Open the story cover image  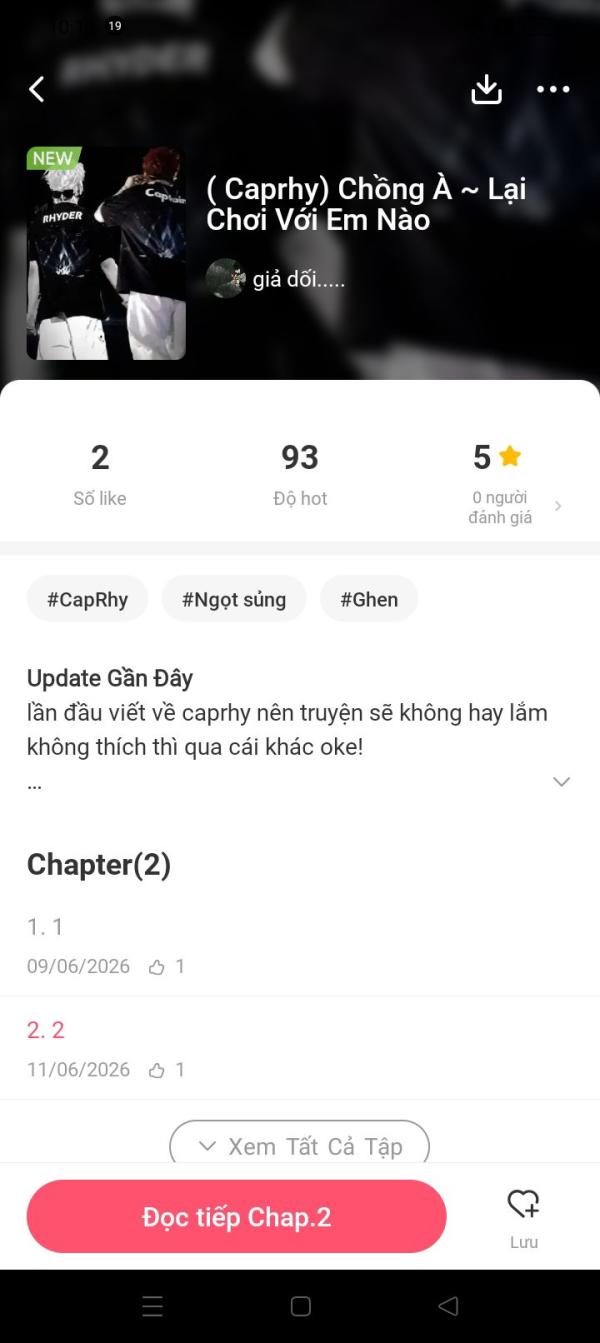pos(106,253)
